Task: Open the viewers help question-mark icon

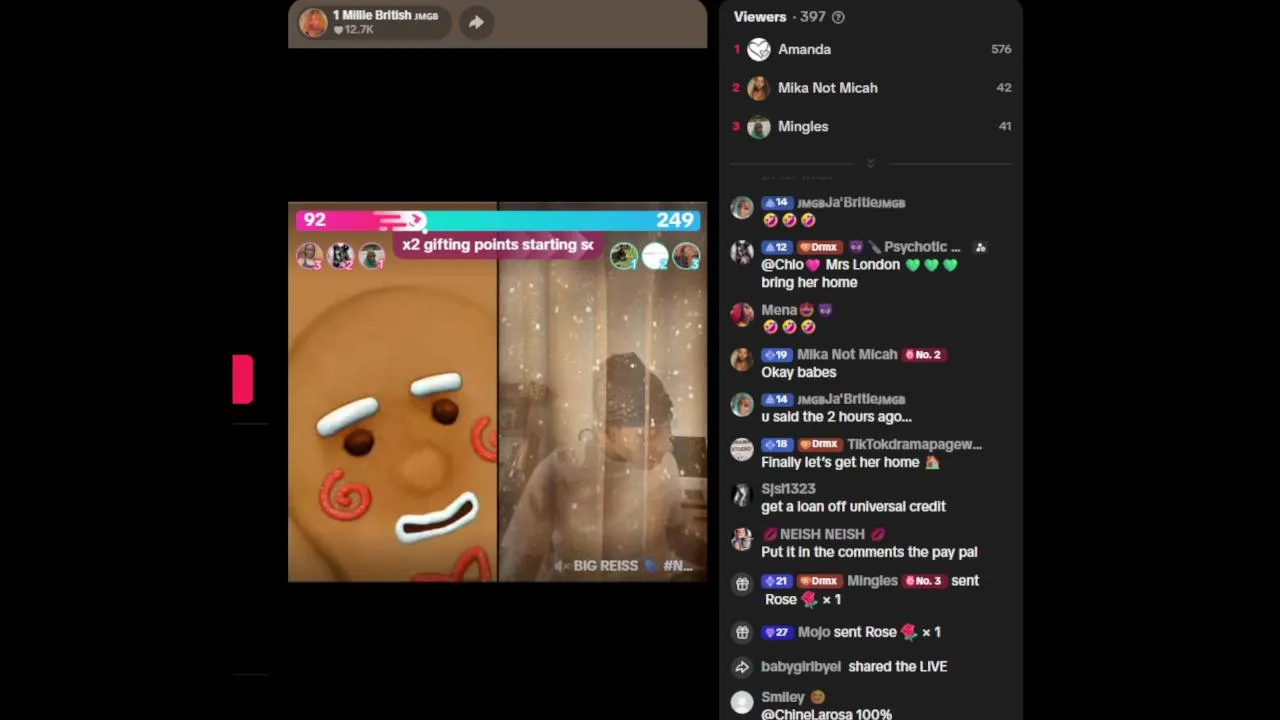Action: point(838,17)
